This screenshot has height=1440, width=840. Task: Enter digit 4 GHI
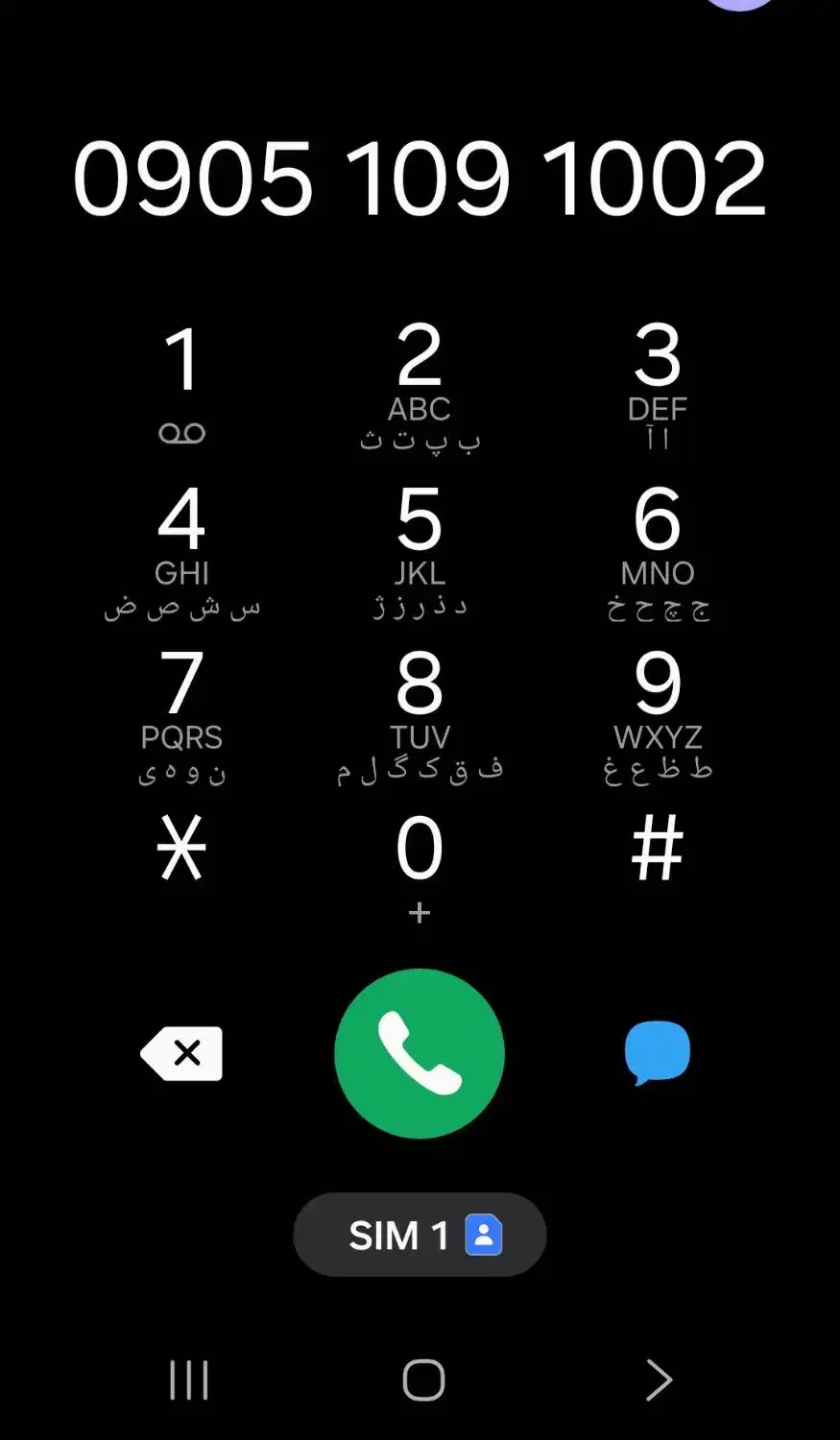coord(181,551)
